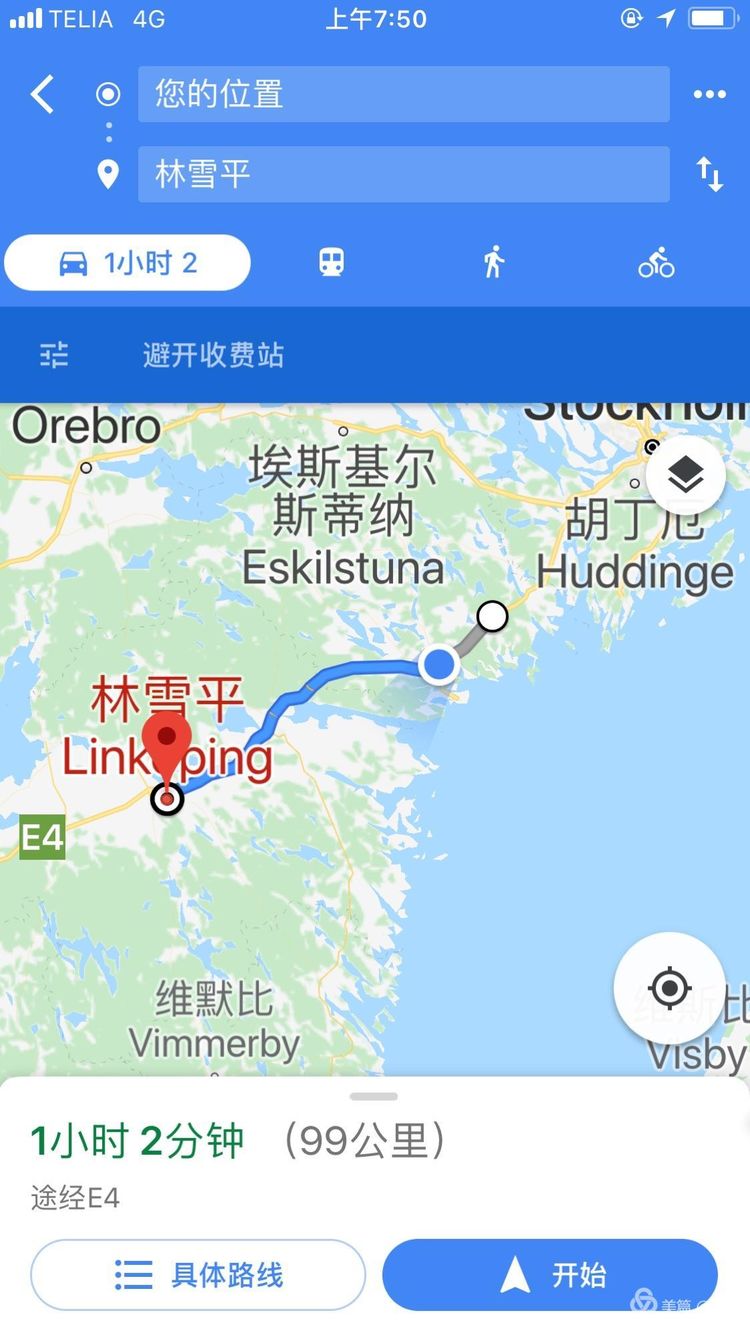Select the driving mode tab

point(127,263)
